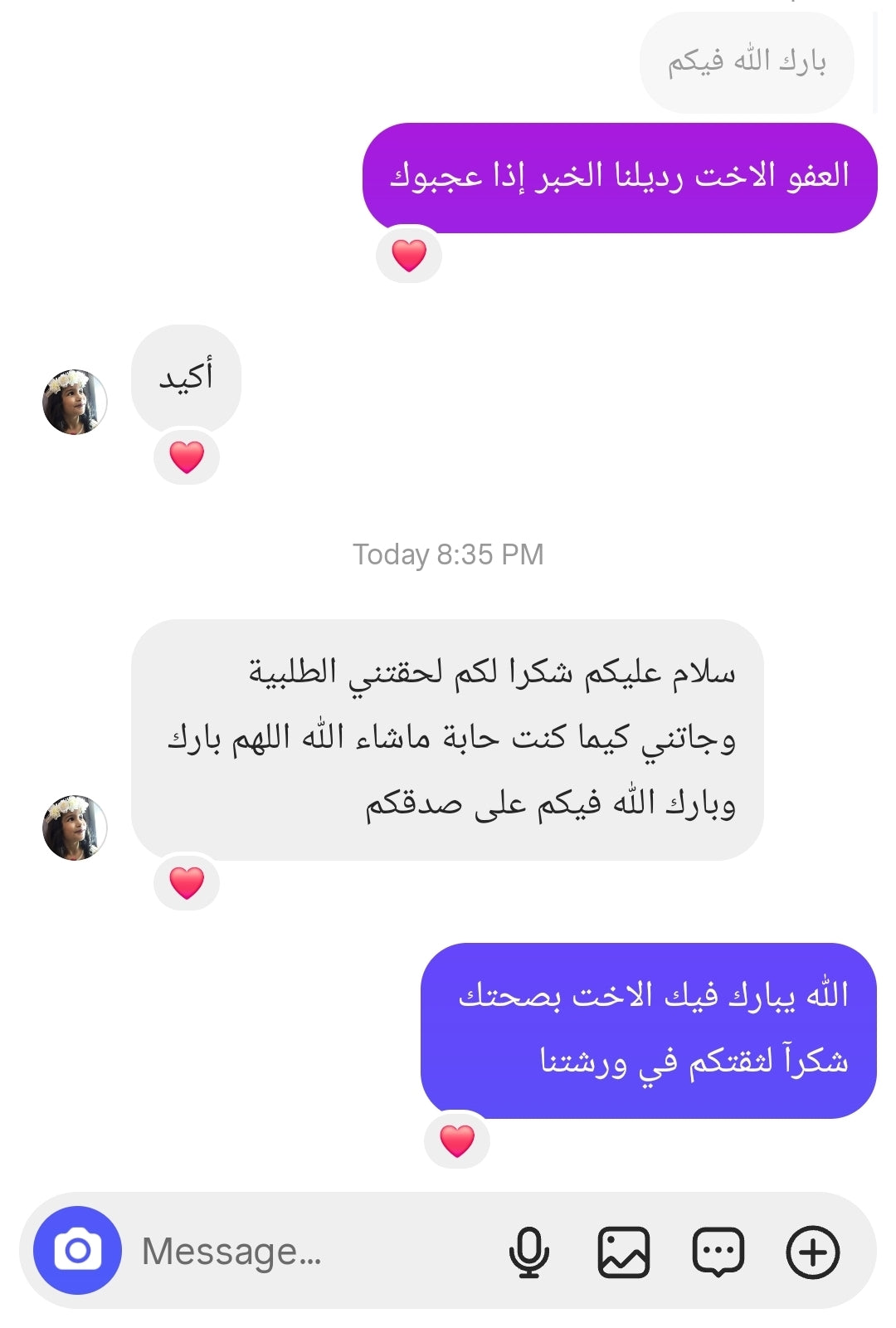896x1328 pixels.
Task: Tap heart reaction under الله يبارك فيك message
Action: point(457,1140)
